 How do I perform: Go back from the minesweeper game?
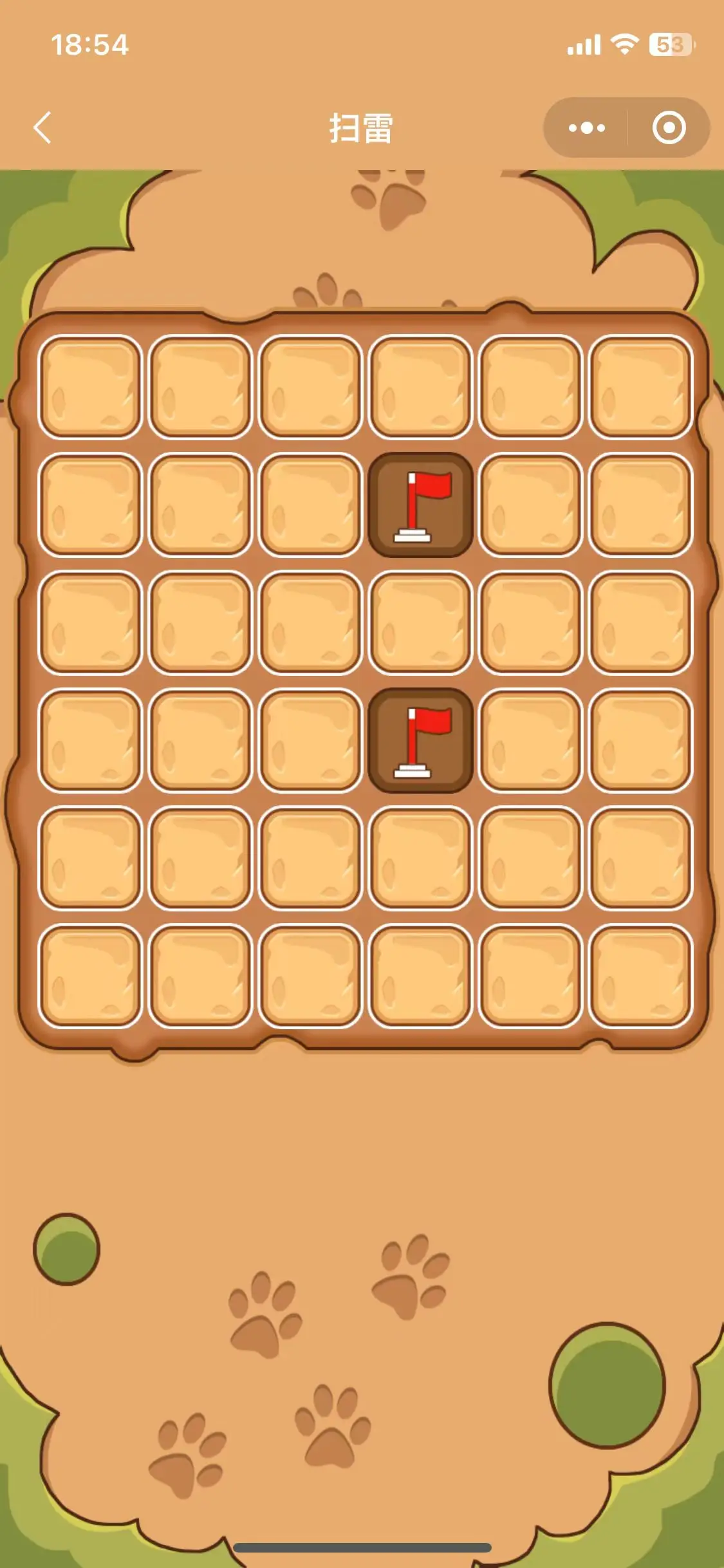click(x=42, y=127)
